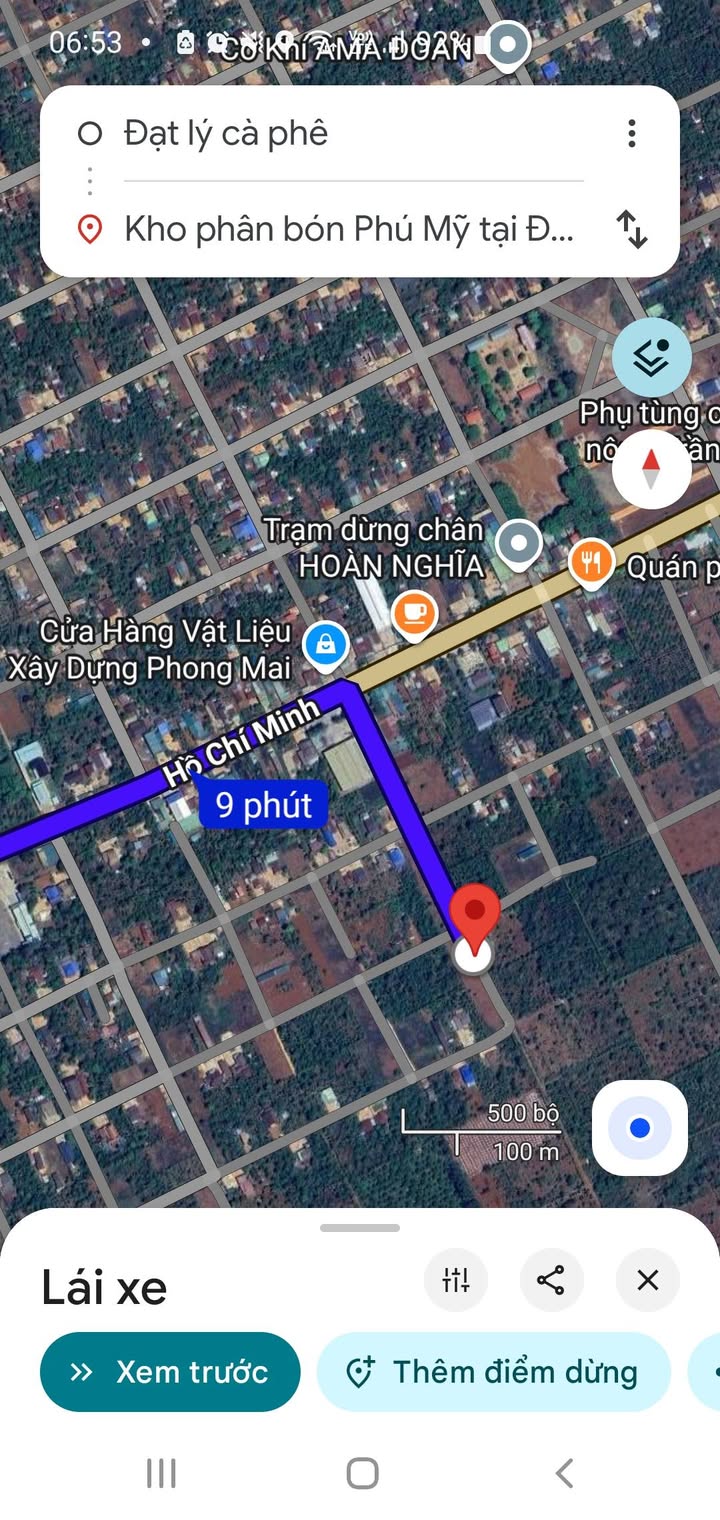This screenshot has width=720, height=1520.
Task: Open the route overflow menu
Action: [x=631, y=134]
